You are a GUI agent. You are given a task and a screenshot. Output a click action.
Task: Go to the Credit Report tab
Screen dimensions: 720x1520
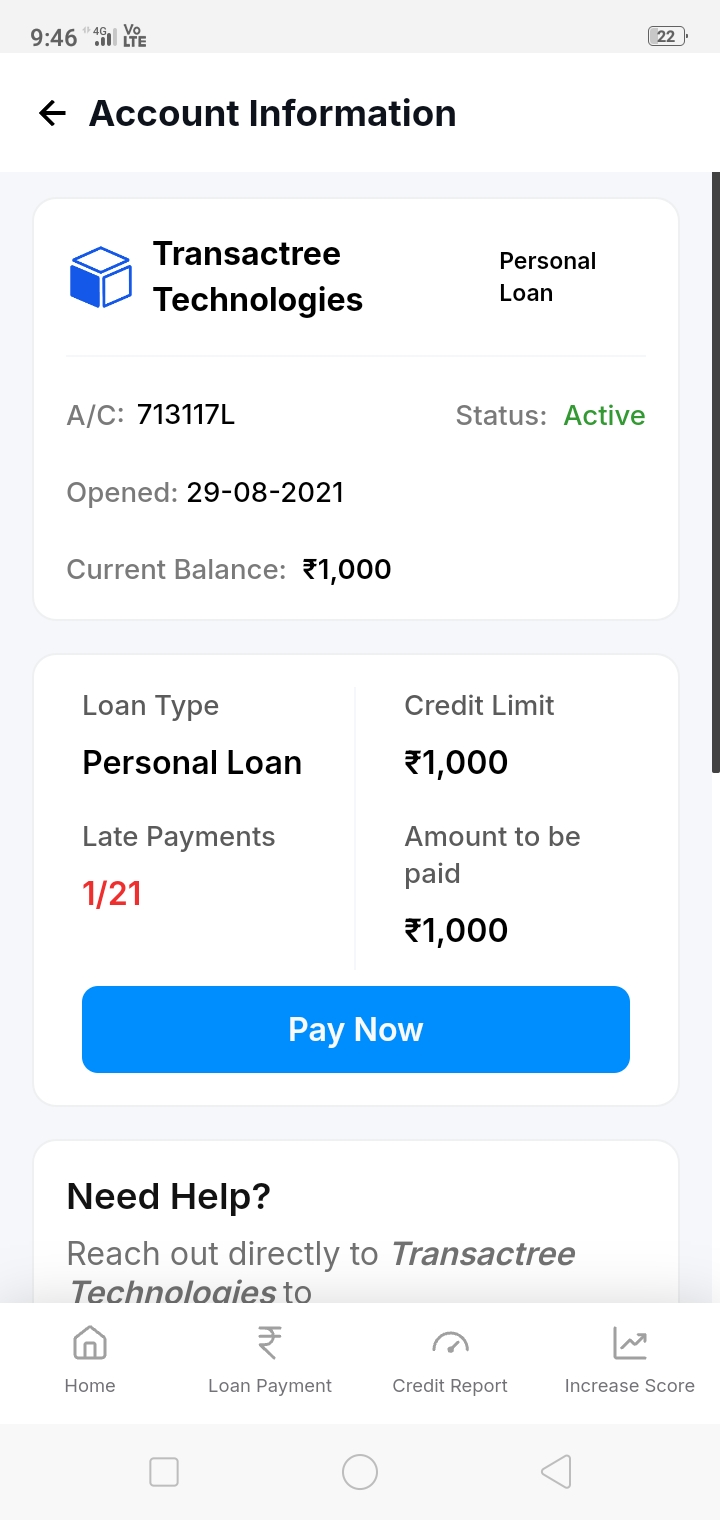[x=450, y=1360]
